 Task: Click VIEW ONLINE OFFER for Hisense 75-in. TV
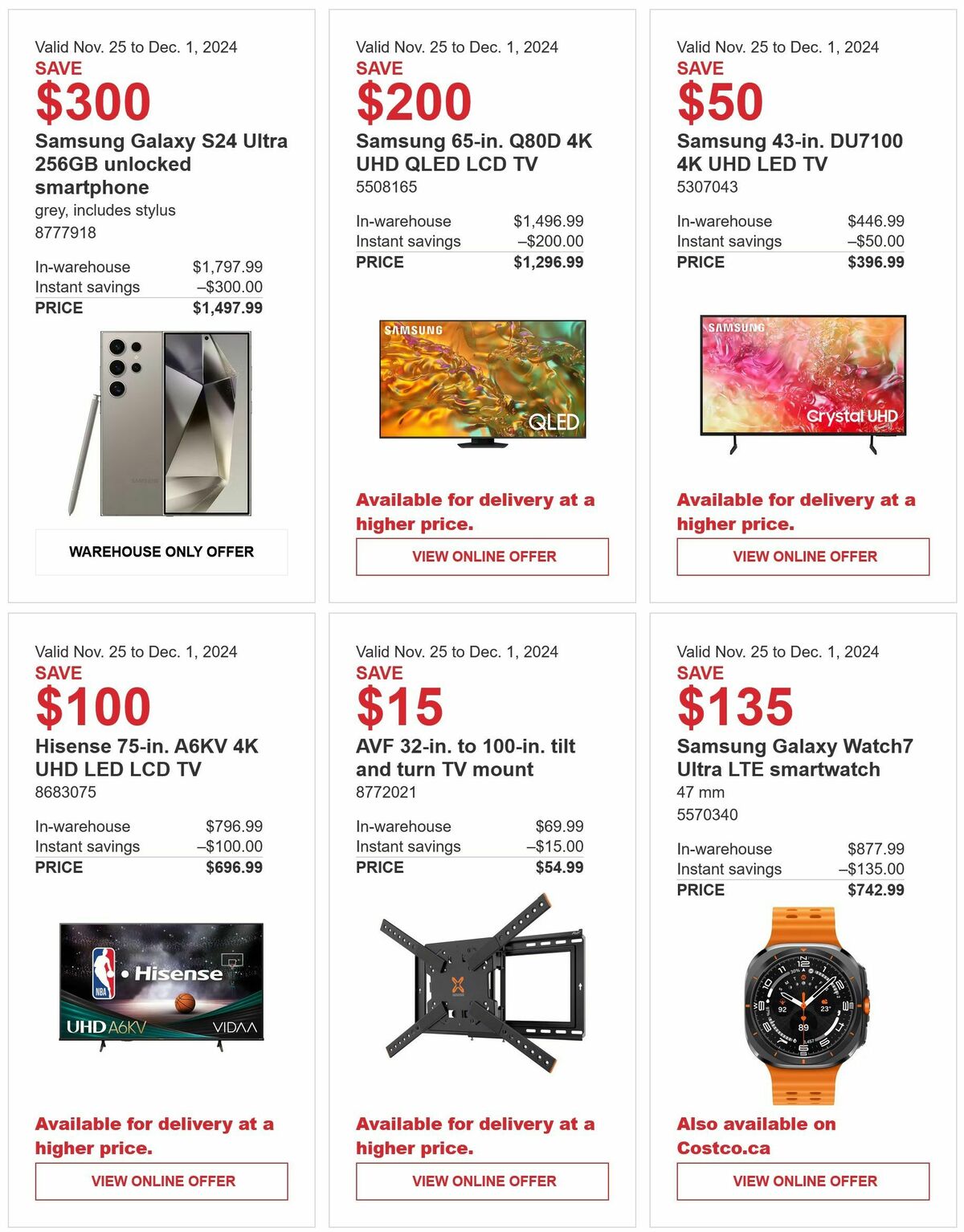pyautogui.click(x=160, y=1181)
